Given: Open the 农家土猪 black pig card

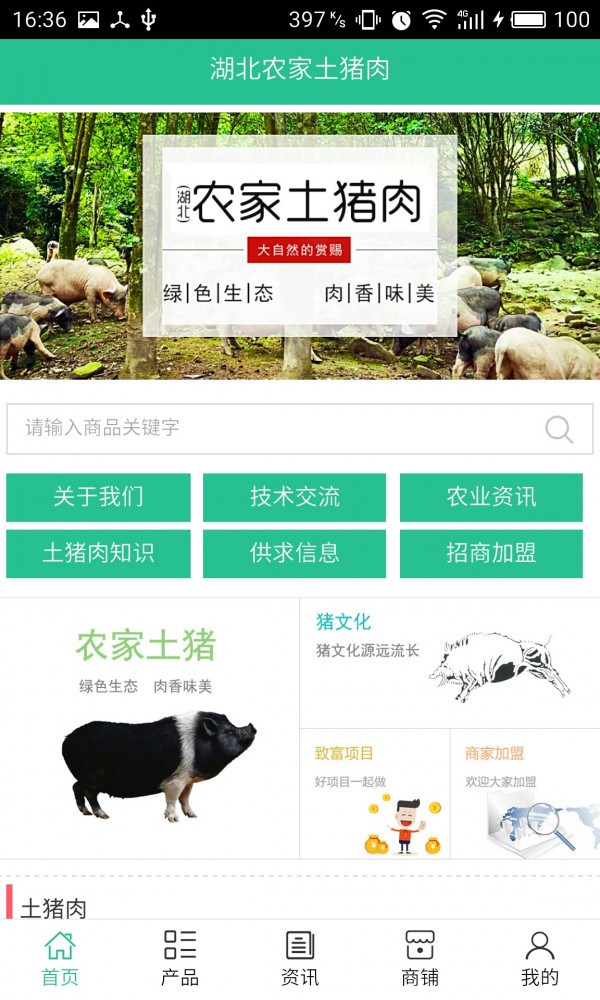Looking at the screenshot, I should click(150, 728).
